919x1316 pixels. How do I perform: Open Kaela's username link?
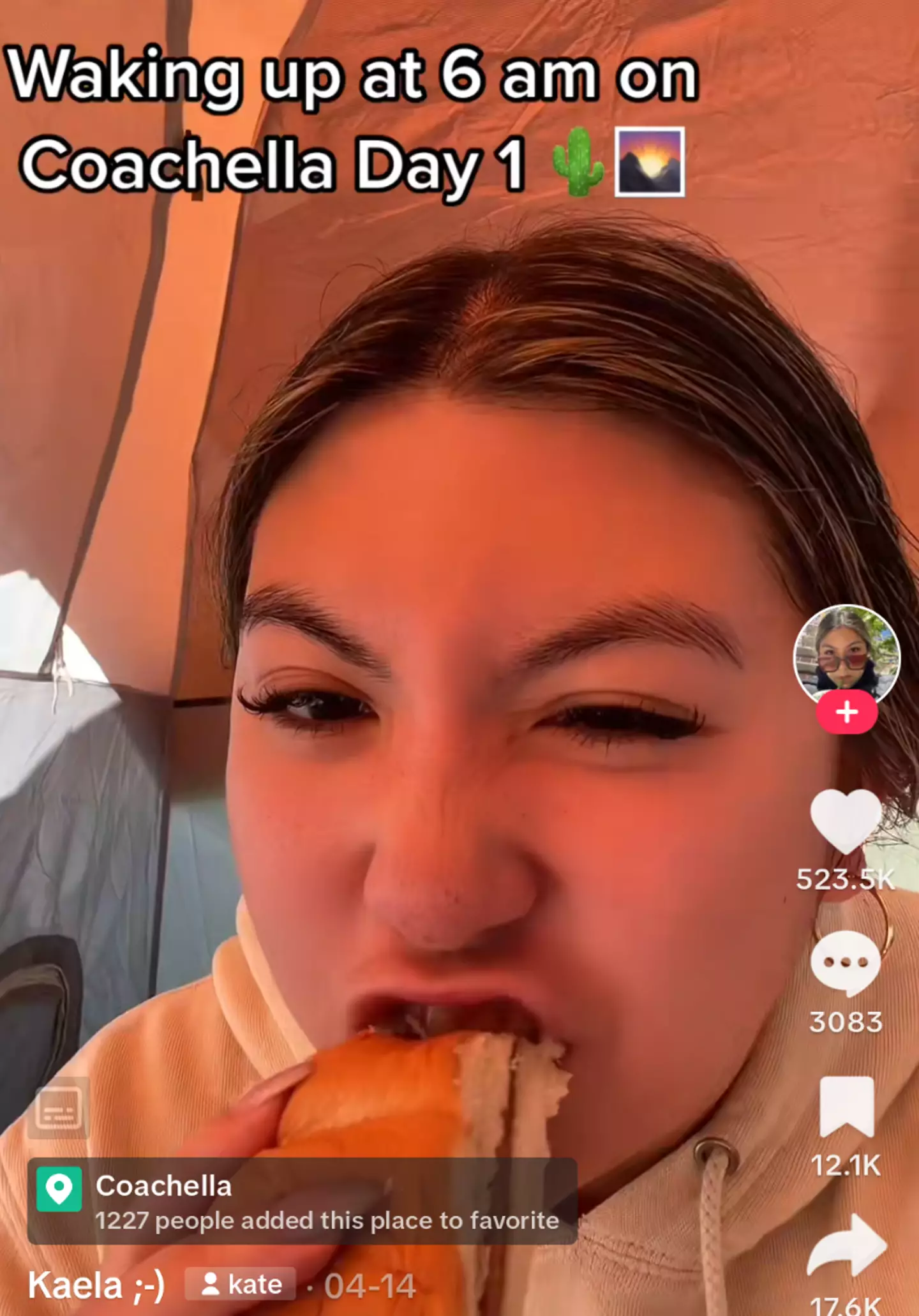click(96, 1284)
